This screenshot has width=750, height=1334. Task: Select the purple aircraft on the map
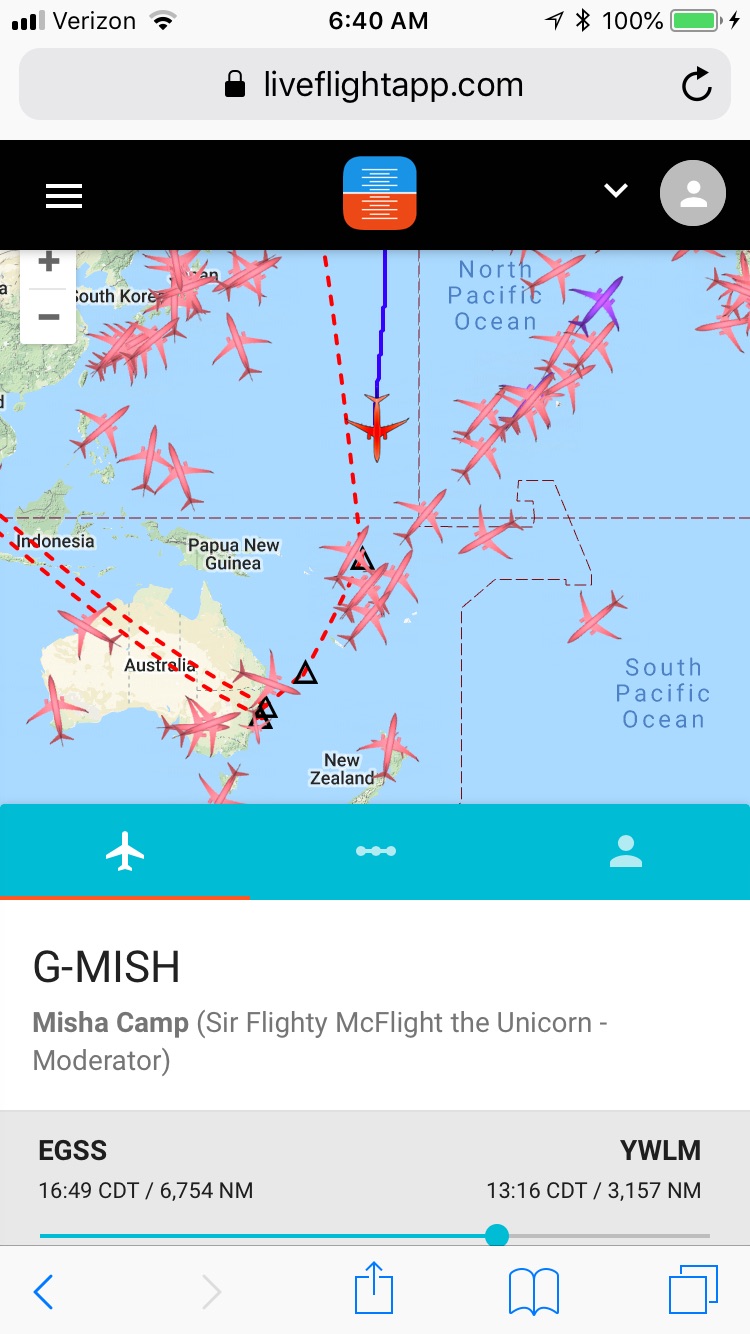point(597,302)
